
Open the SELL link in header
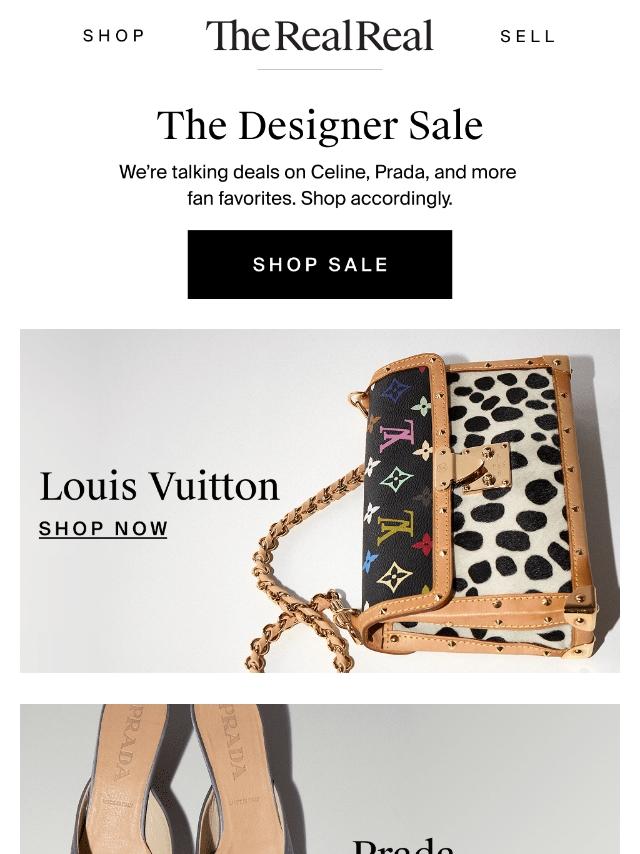tap(528, 36)
